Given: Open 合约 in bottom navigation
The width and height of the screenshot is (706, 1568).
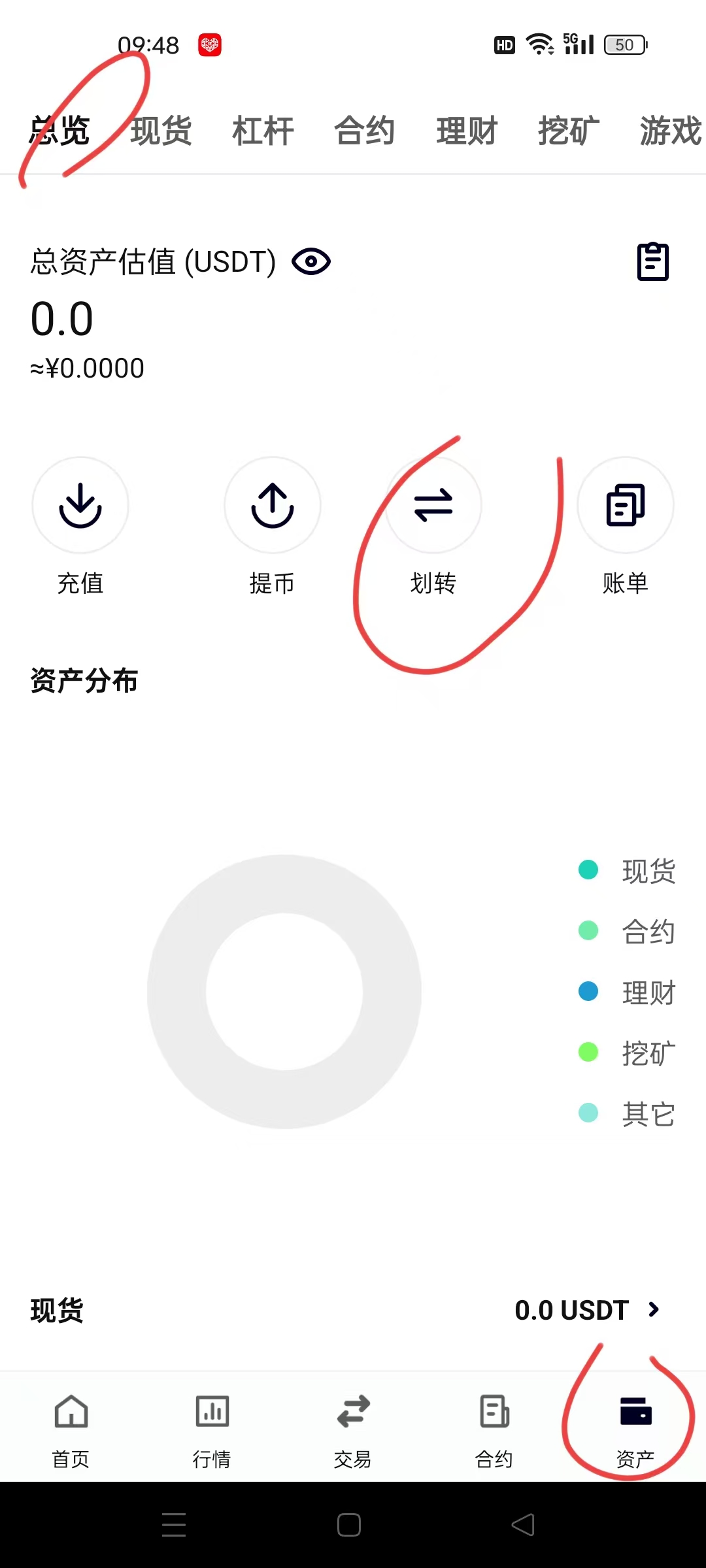Looking at the screenshot, I should pos(494,1431).
